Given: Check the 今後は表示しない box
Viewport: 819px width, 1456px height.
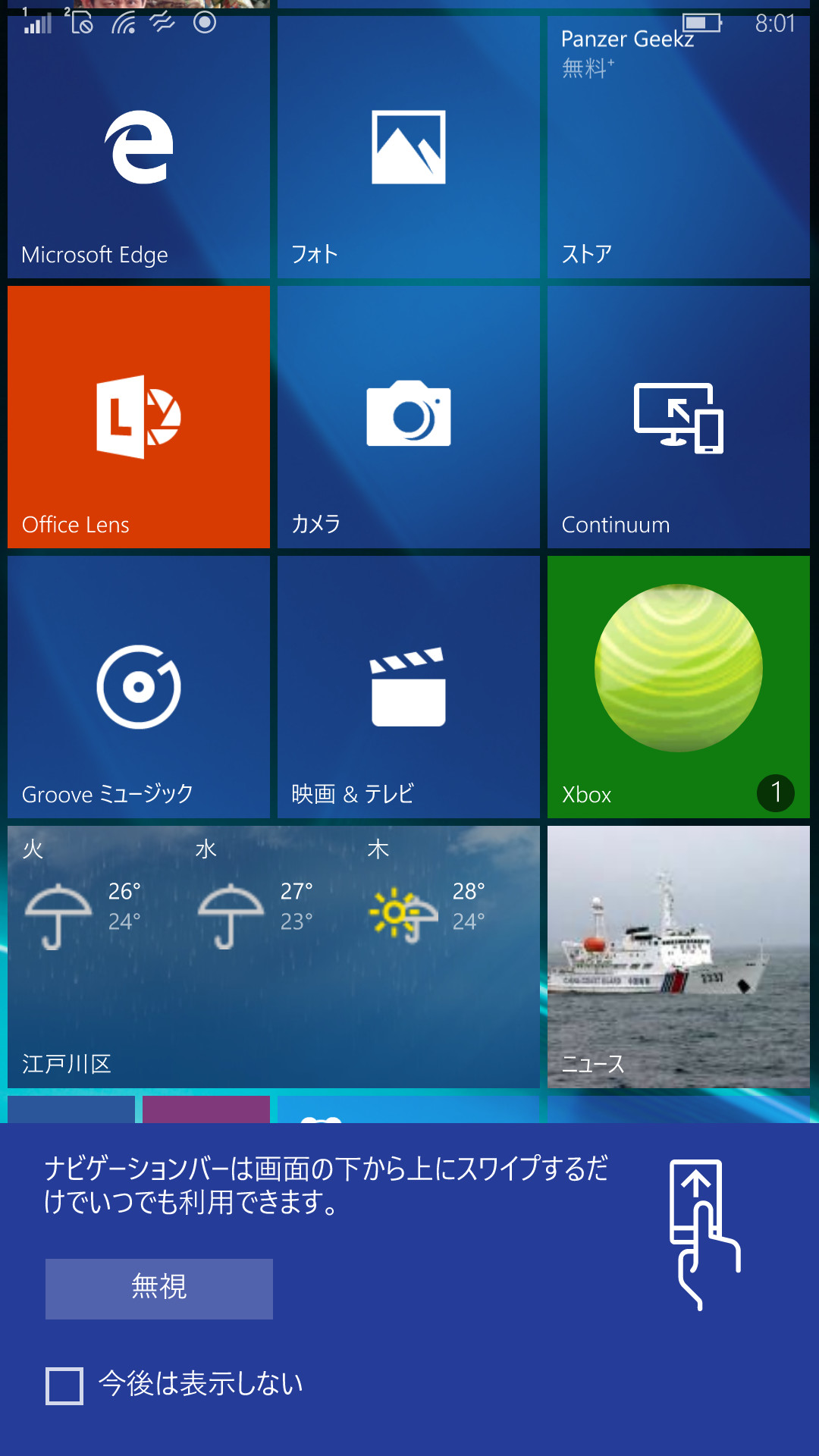Looking at the screenshot, I should (x=64, y=1385).
